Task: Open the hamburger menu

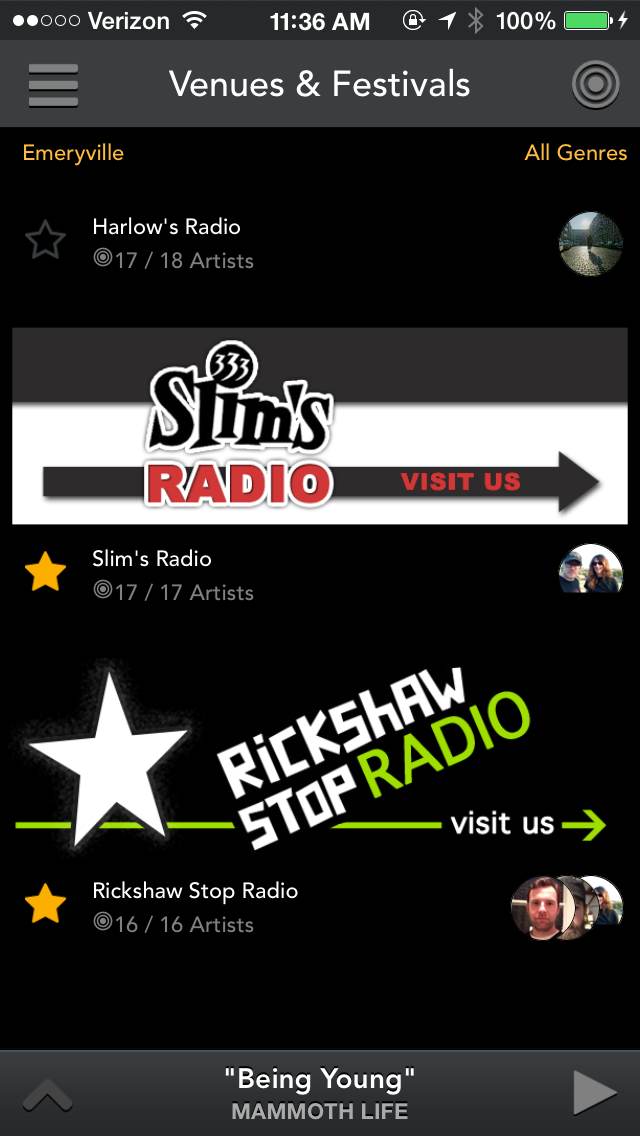Action: (54, 85)
